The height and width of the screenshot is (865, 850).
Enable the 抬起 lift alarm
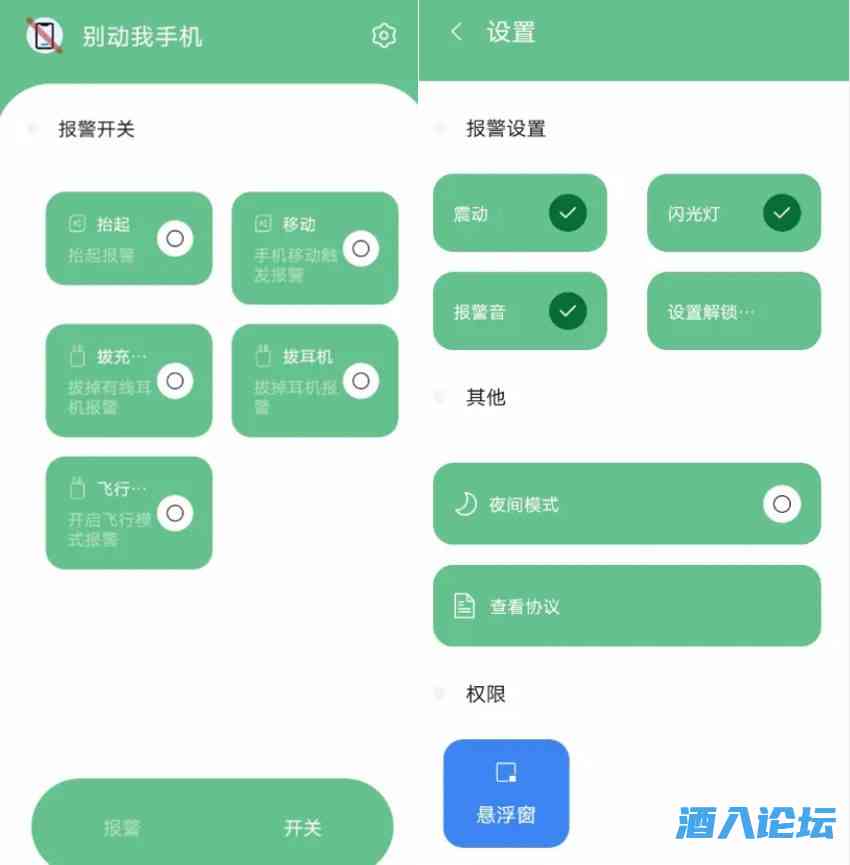pos(175,239)
